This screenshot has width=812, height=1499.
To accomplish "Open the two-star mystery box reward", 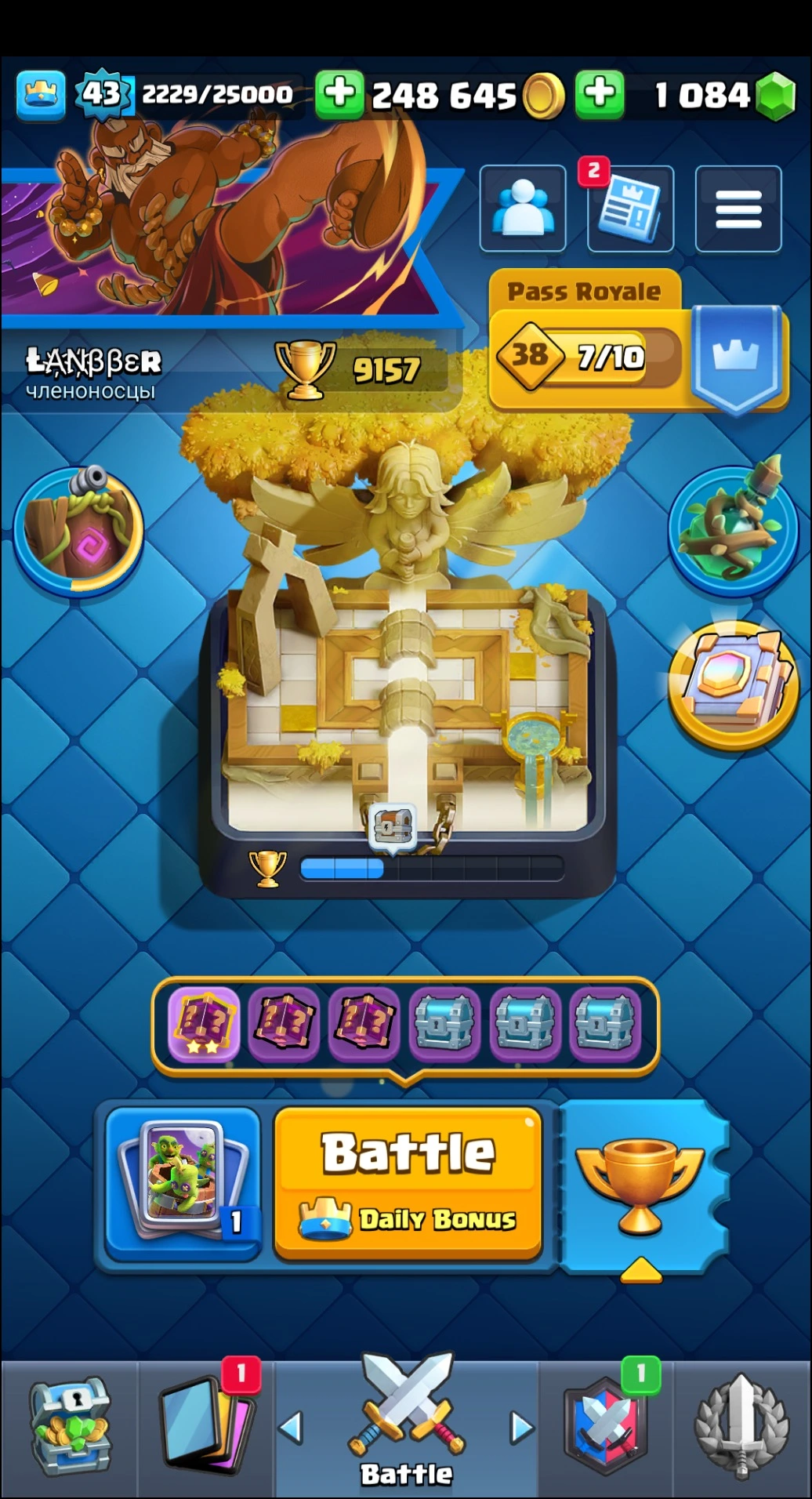I will (204, 1023).
